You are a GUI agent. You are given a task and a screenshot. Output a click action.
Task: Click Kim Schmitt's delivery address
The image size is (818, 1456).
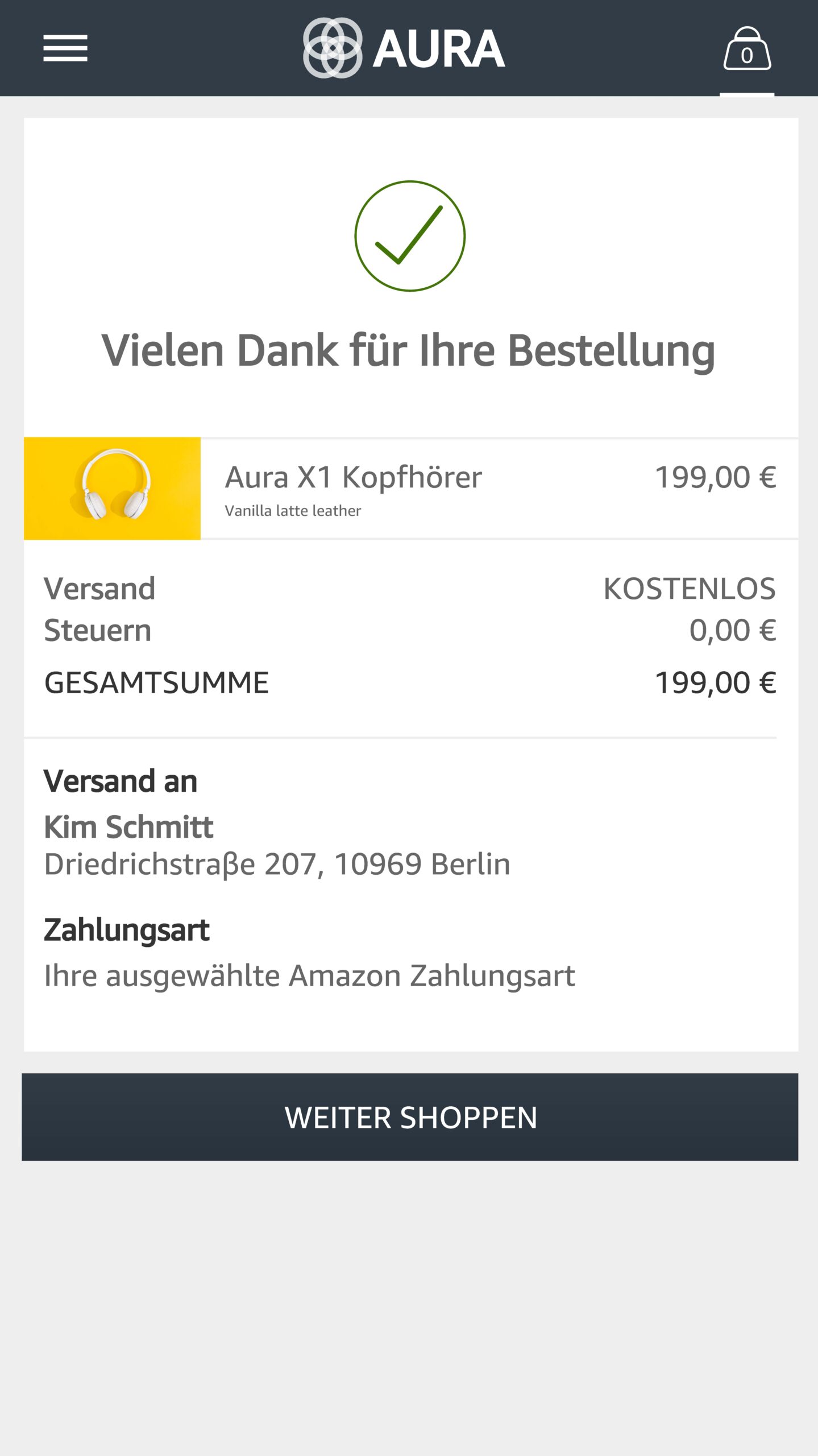[x=277, y=863]
